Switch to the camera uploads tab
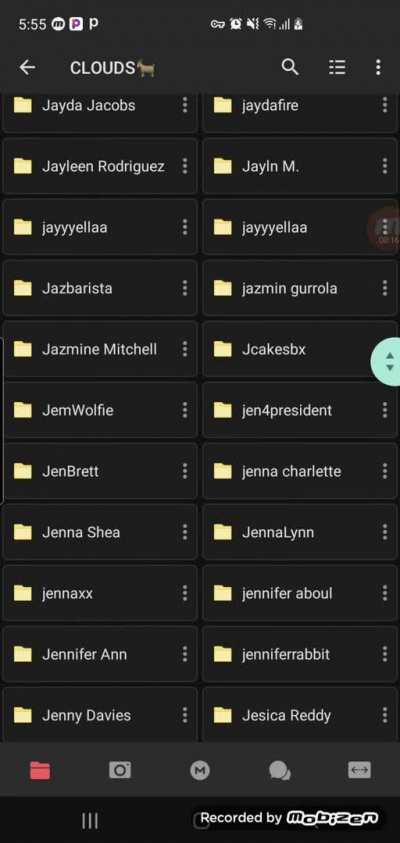Image resolution: width=400 pixels, height=843 pixels. pos(120,770)
